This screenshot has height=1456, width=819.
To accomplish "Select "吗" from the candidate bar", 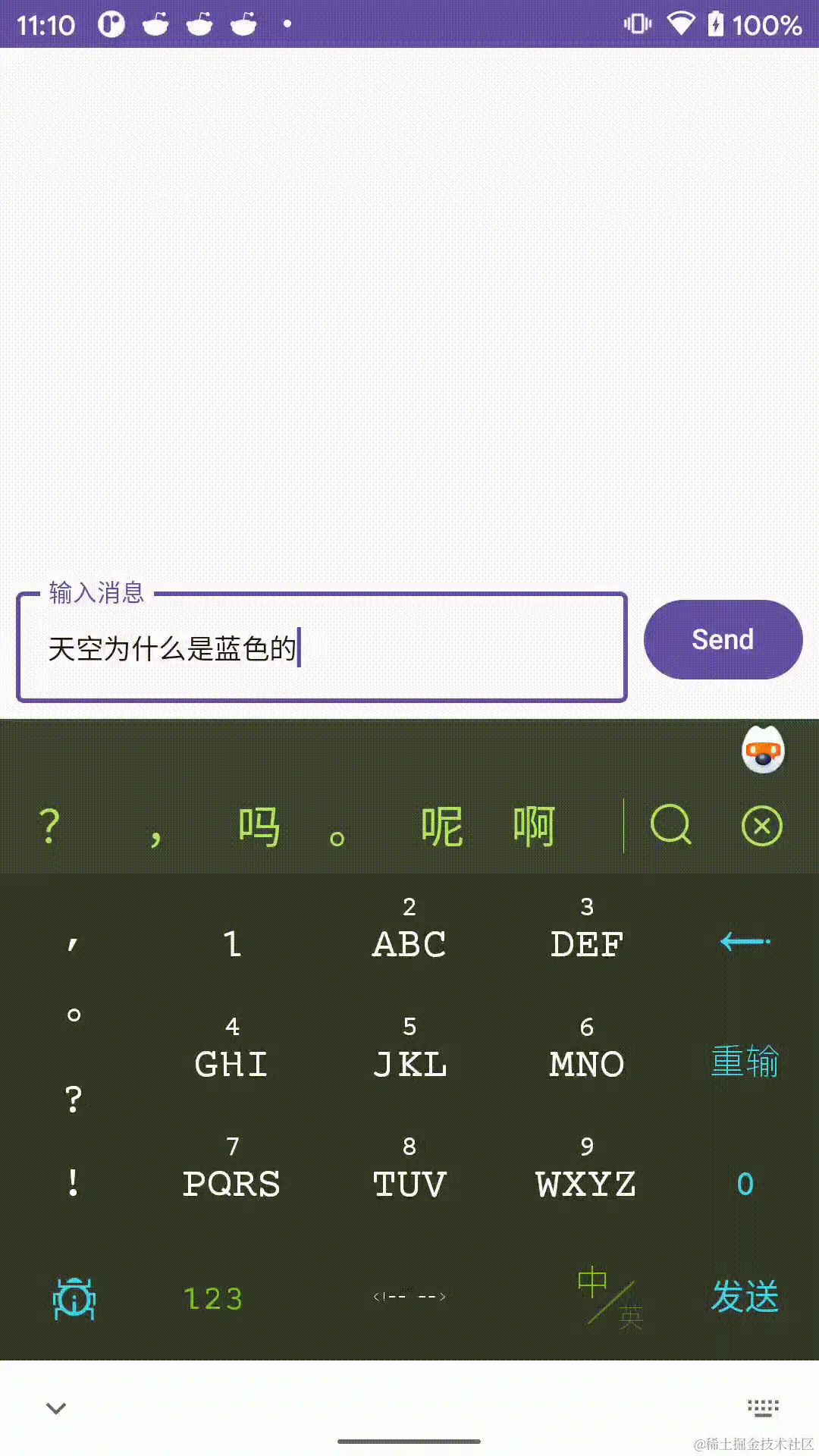I will pos(257,826).
